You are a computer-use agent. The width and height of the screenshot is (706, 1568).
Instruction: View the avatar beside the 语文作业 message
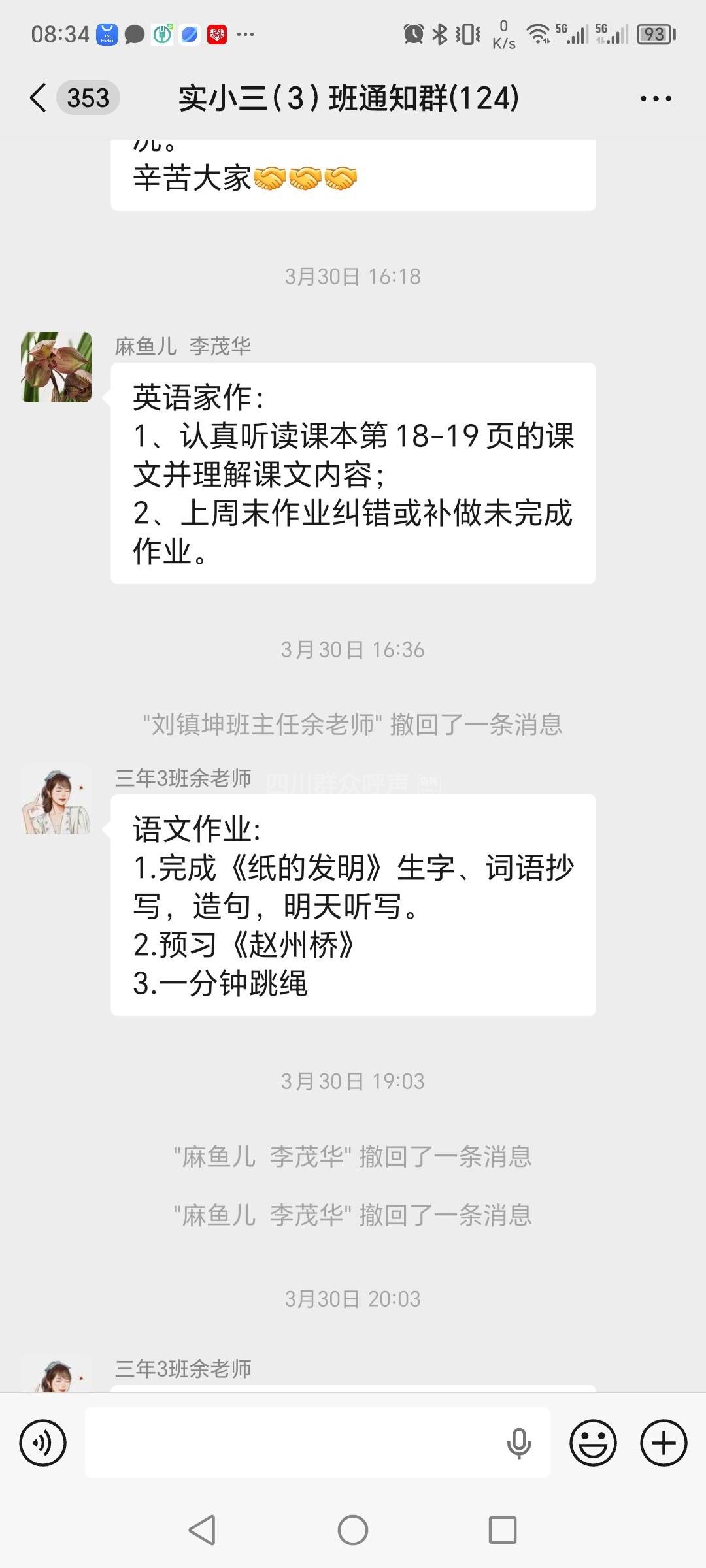[57, 799]
